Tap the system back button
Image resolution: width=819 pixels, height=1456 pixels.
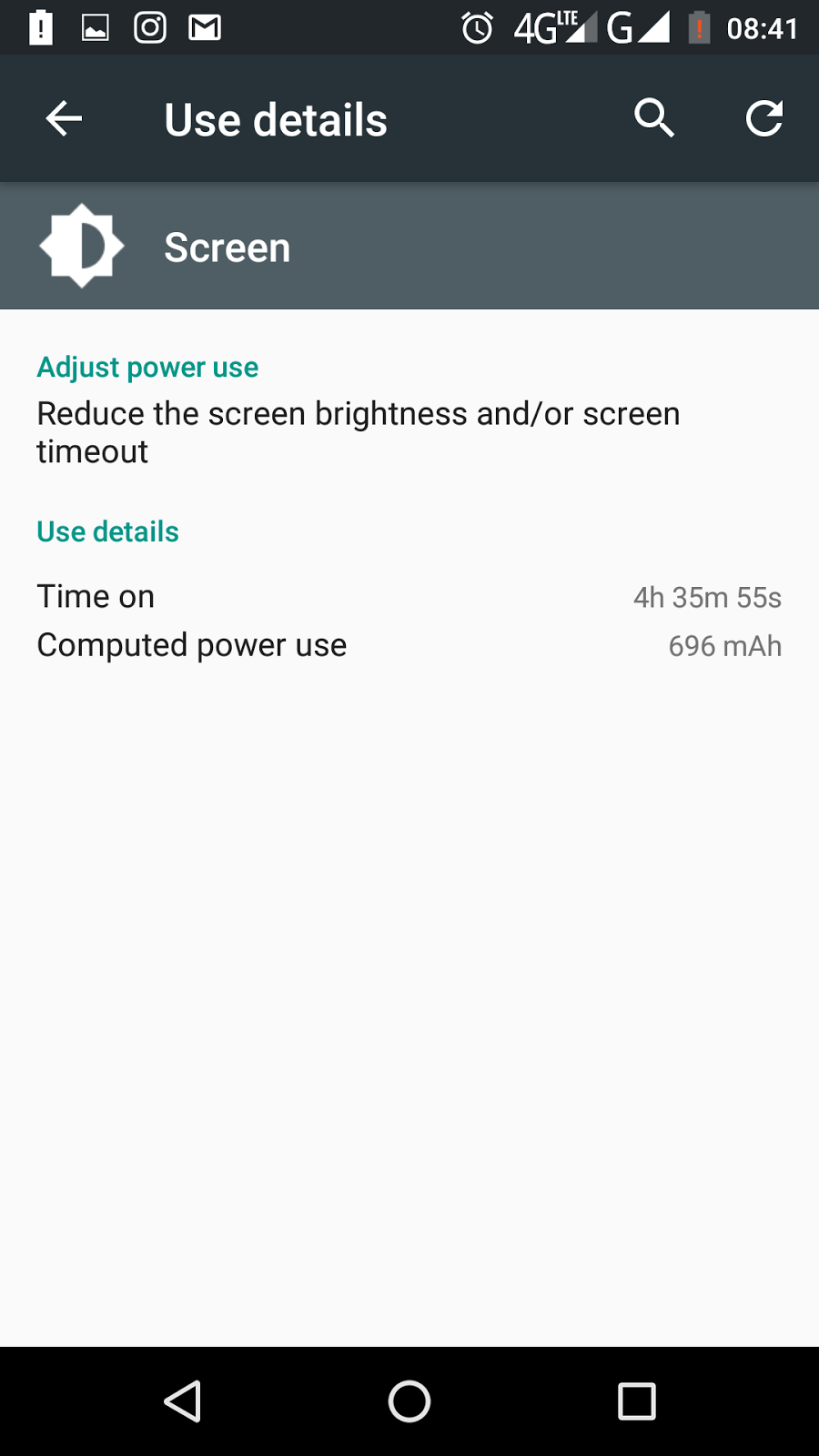coord(183,1400)
